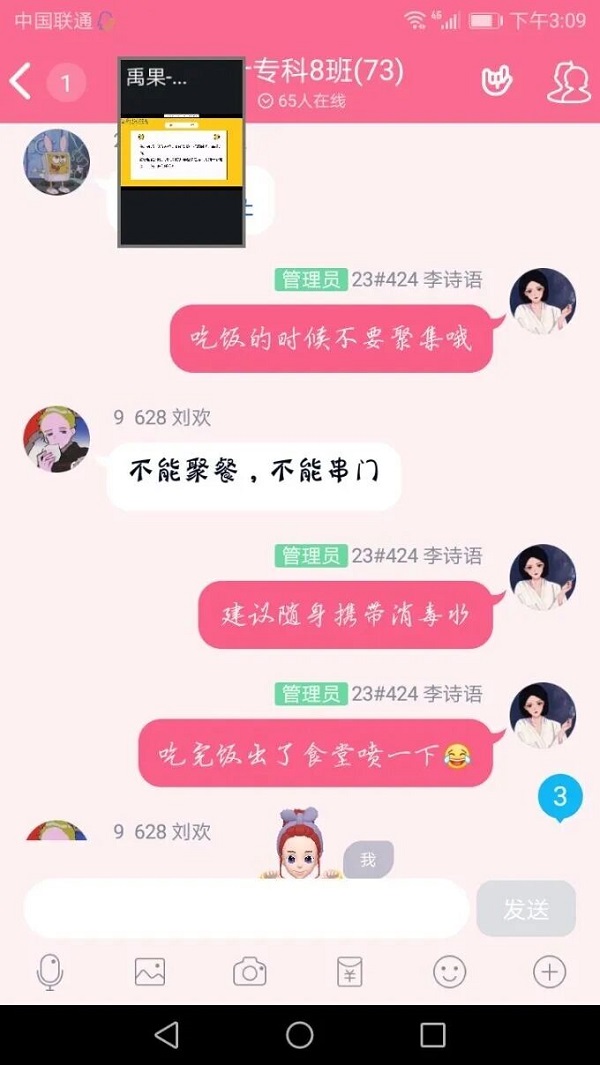Open the red packet ¥ icon
The image size is (600, 1065).
pos(349,971)
